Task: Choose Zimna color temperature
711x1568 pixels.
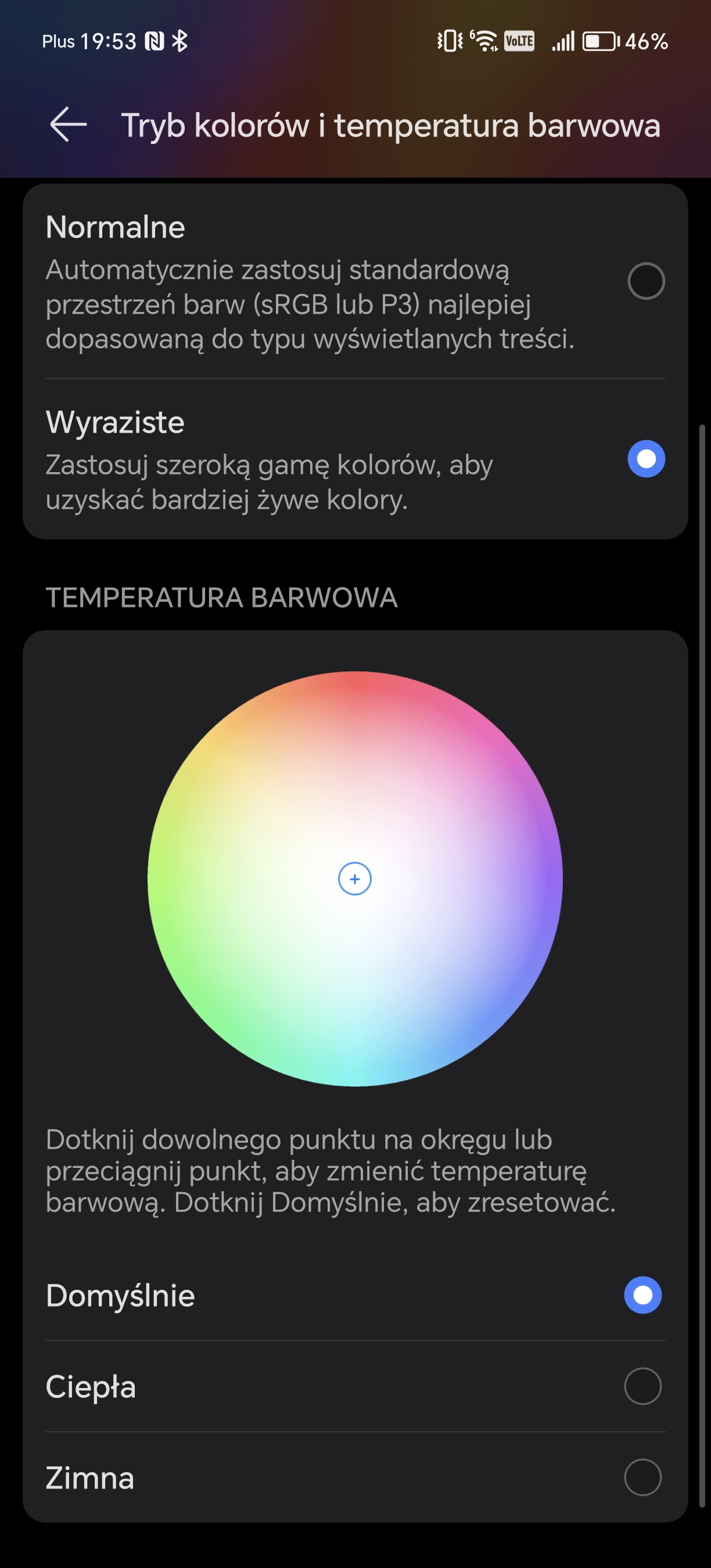Action: (x=355, y=1477)
